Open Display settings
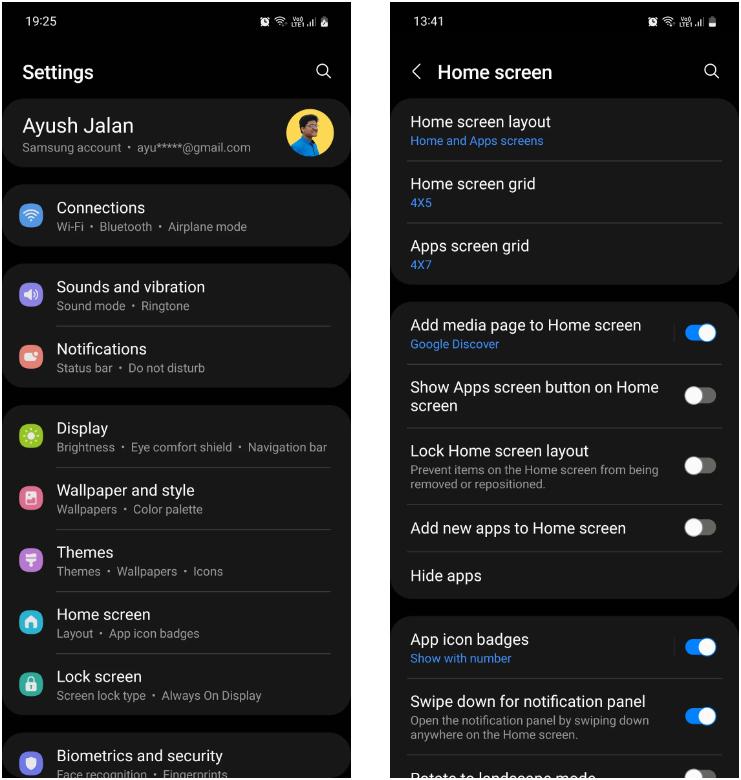The image size is (741, 780). click(x=175, y=437)
